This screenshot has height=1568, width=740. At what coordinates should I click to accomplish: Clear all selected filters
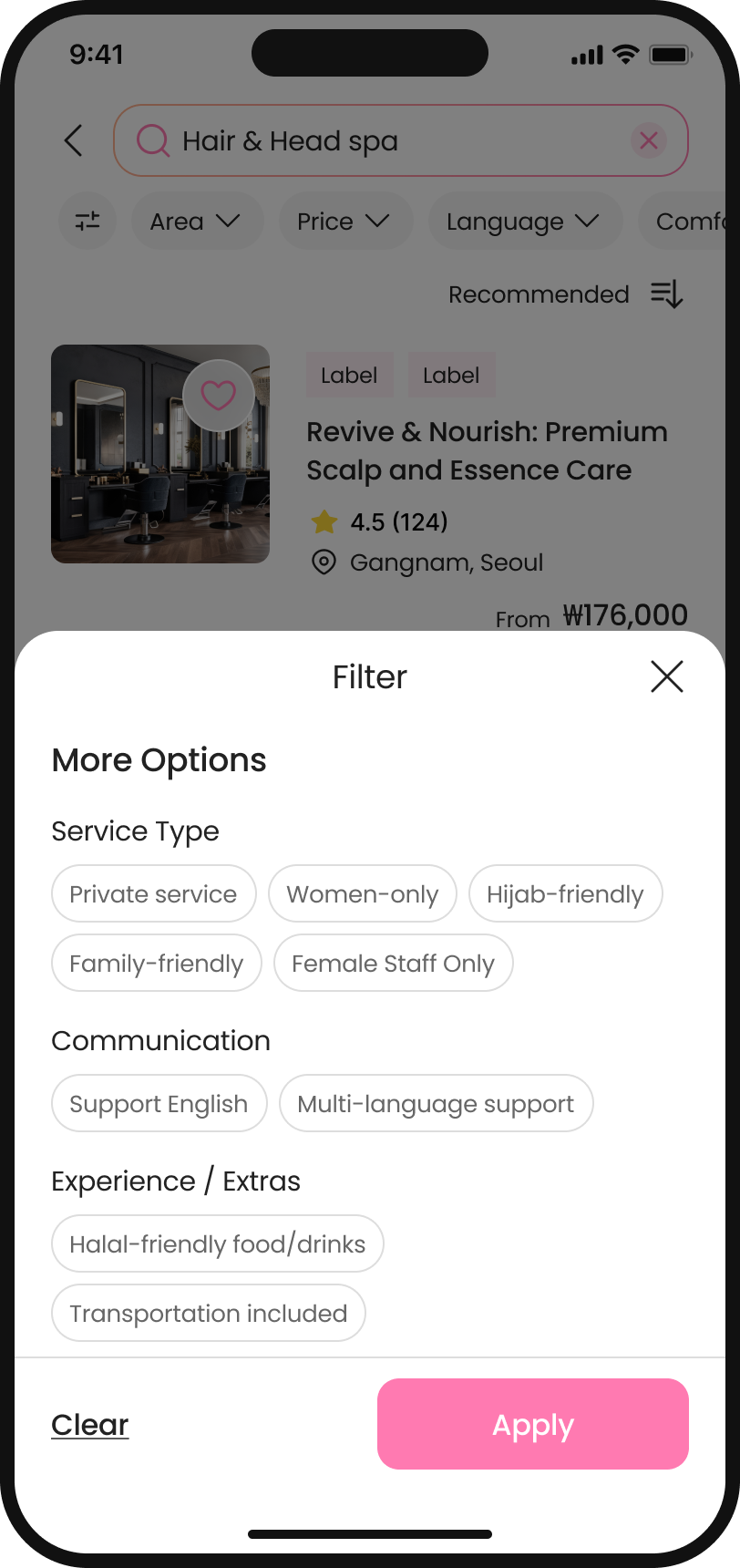coord(89,1424)
